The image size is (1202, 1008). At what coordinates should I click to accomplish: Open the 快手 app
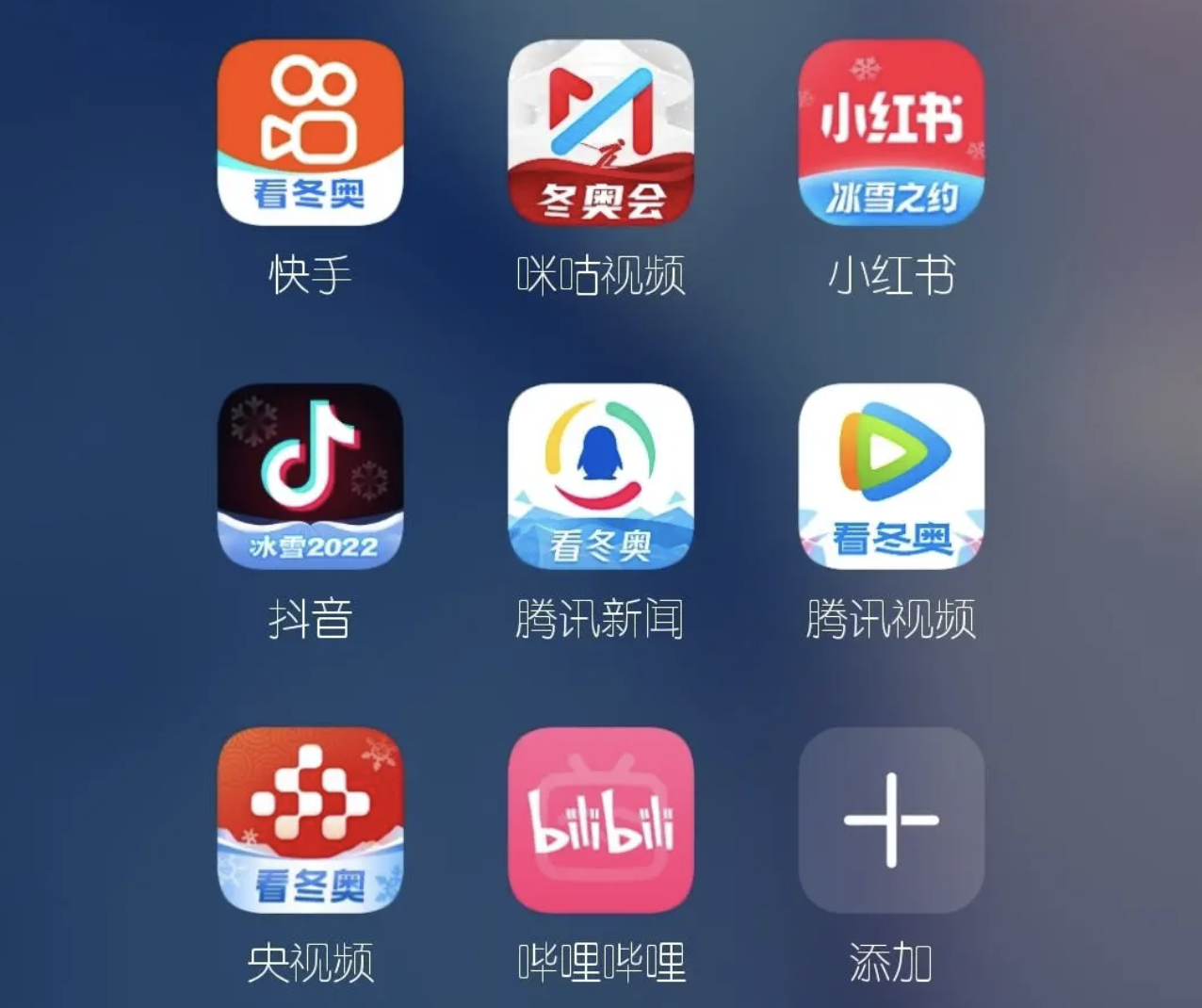(310, 132)
